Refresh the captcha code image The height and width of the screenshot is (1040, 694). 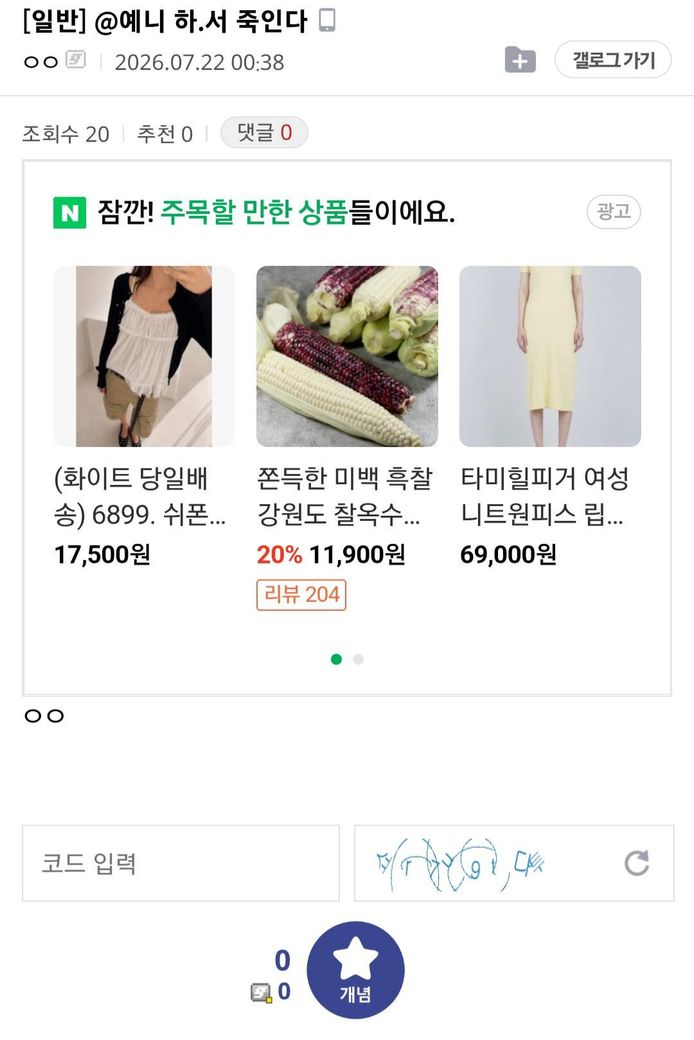[x=636, y=863]
